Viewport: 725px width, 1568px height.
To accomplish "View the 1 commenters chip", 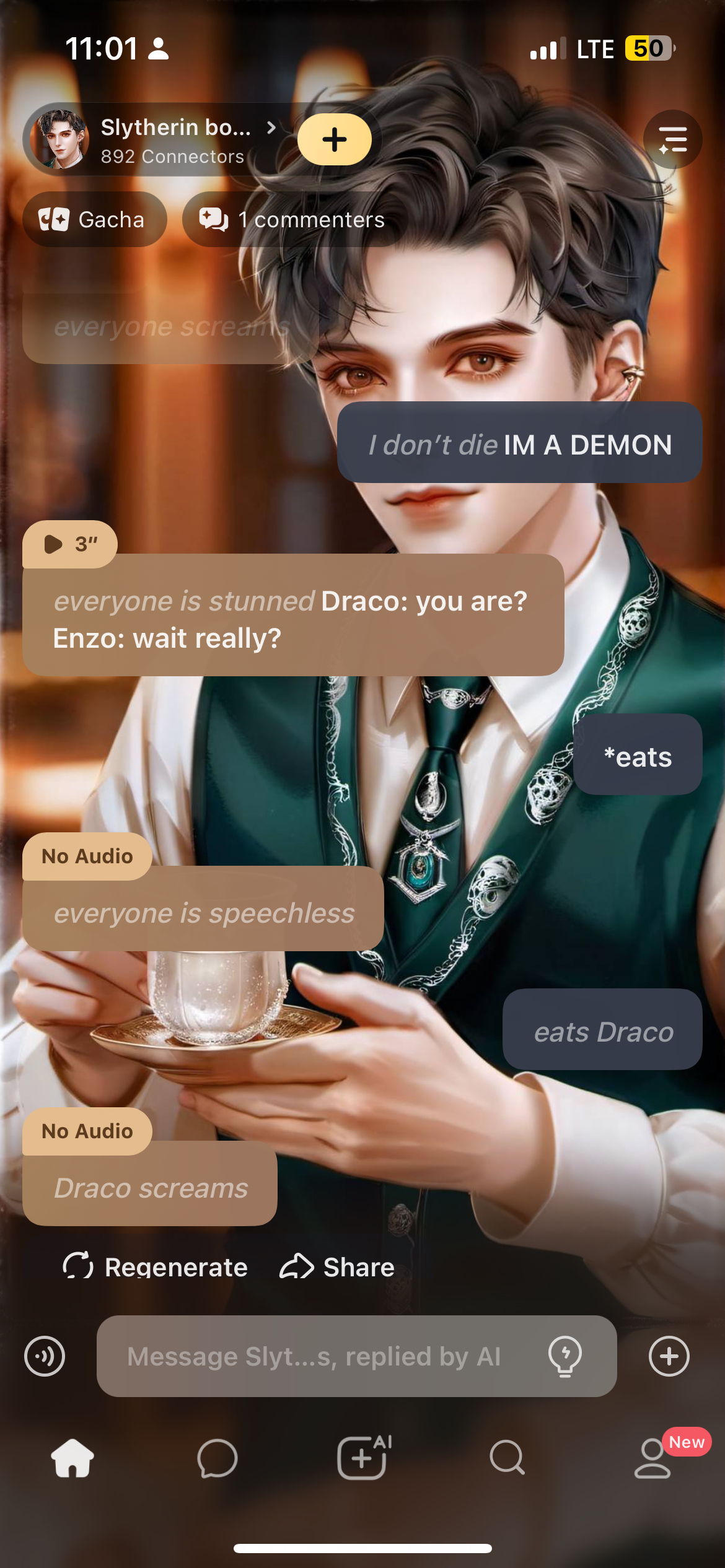I will pos(292,220).
